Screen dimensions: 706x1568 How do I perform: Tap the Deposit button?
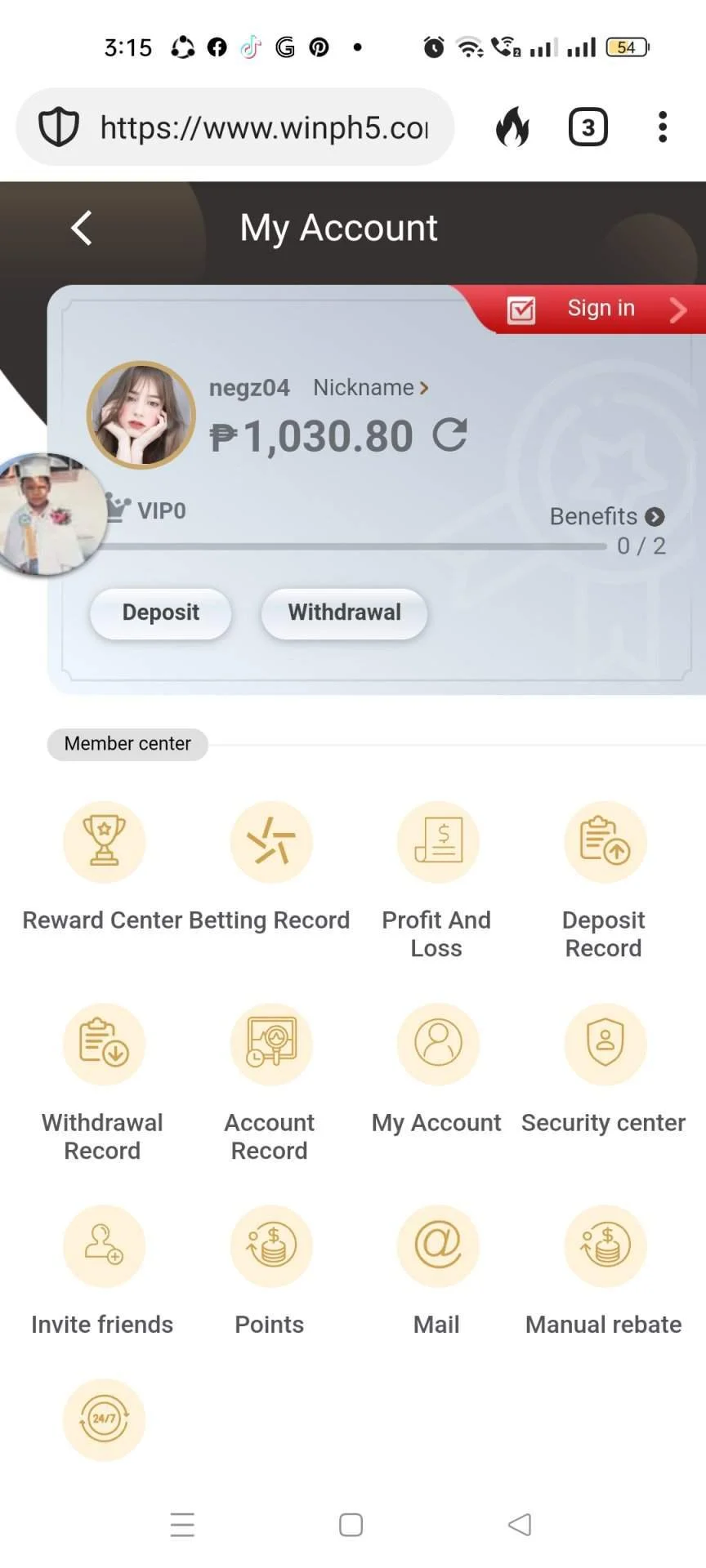tap(161, 612)
